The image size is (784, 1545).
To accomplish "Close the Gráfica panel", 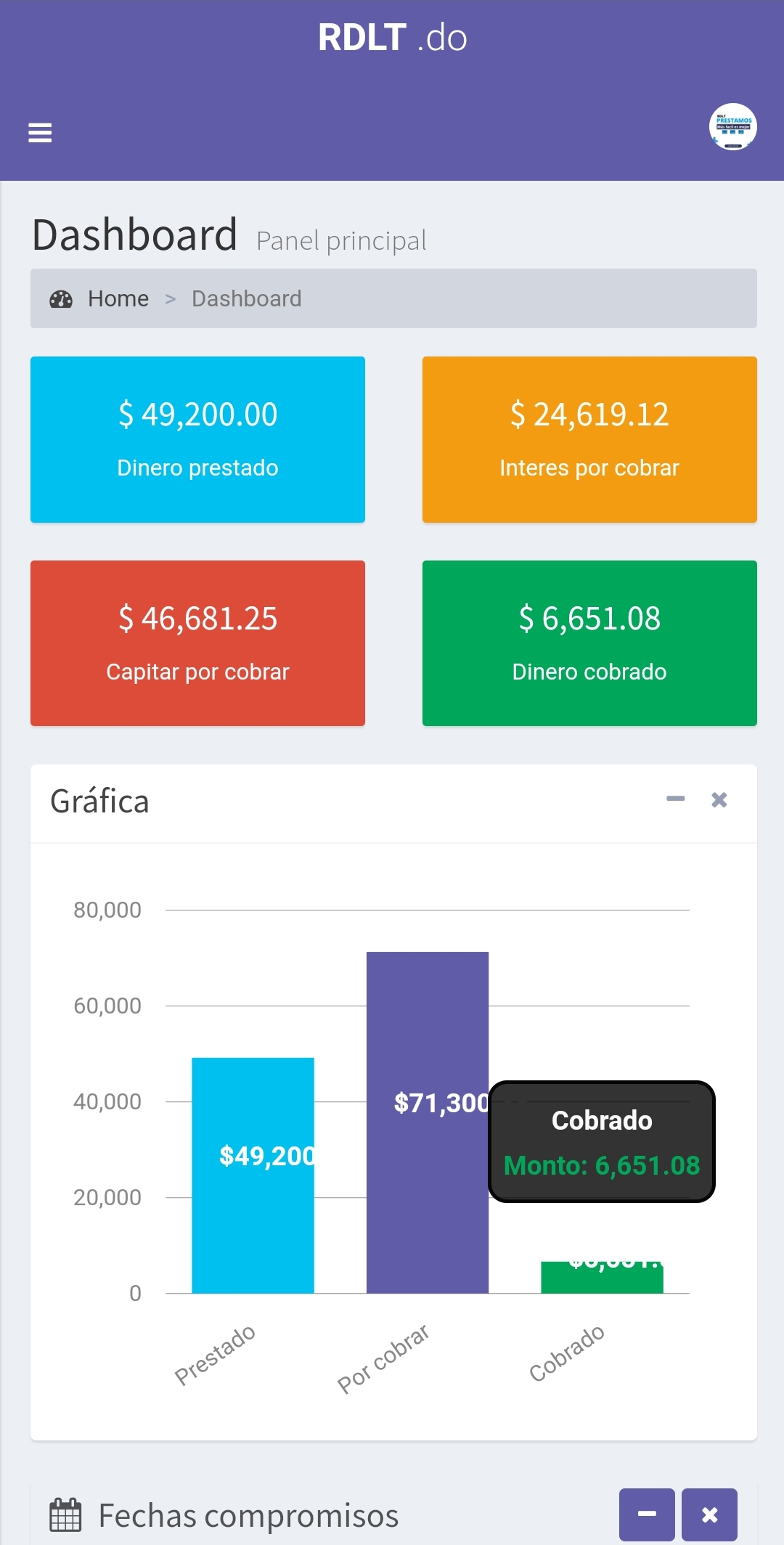I will click(719, 799).
